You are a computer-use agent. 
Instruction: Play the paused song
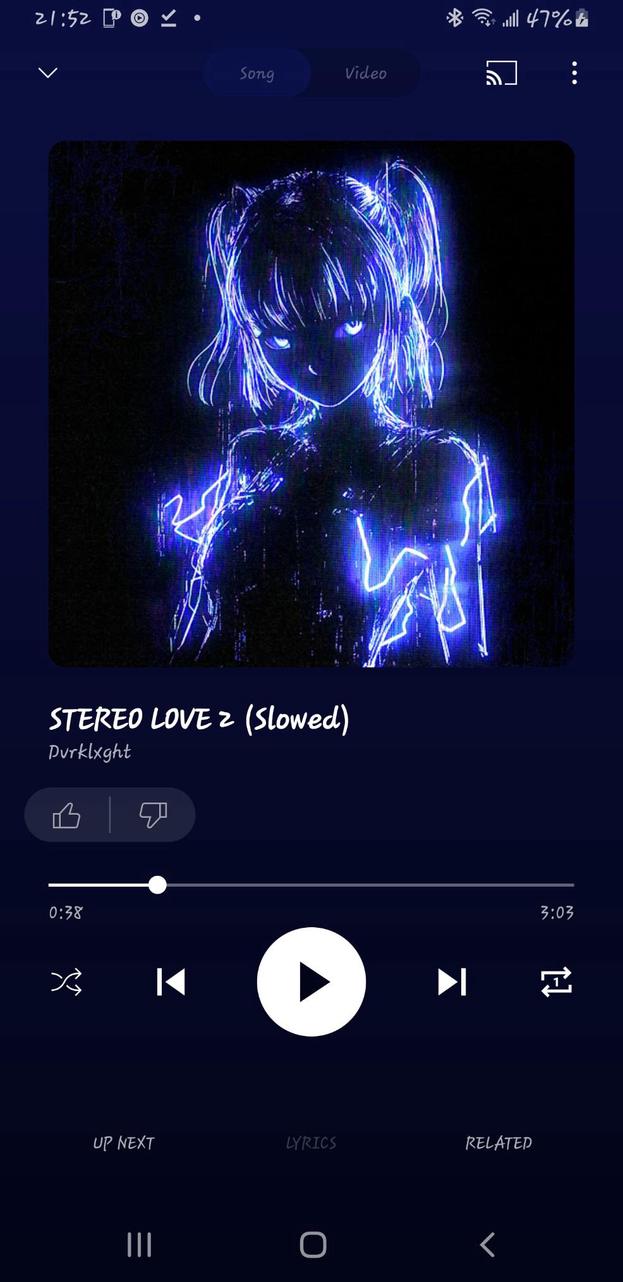(311, 982)
